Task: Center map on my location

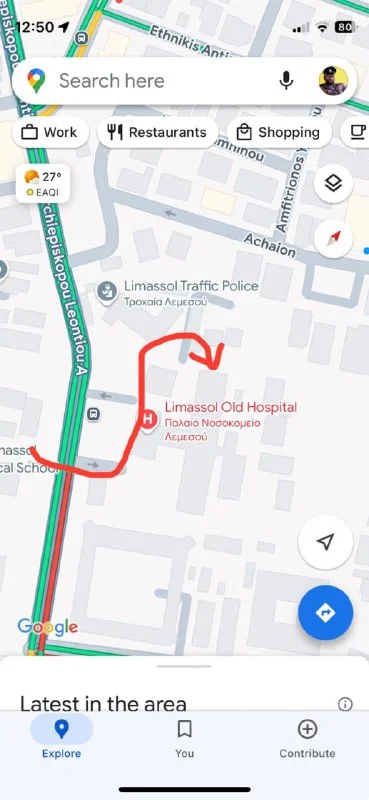Action: tap(325, 542)
